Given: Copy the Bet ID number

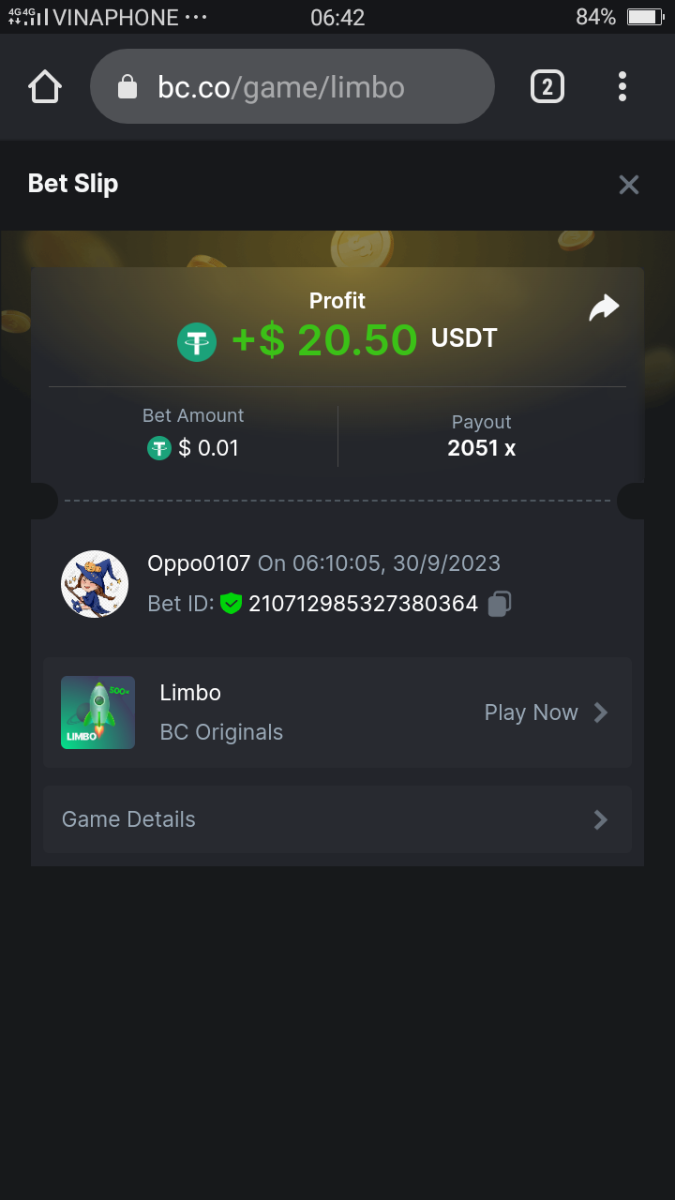Looking at the screenshot, I should pyautogui.click(x=499, y=604).
